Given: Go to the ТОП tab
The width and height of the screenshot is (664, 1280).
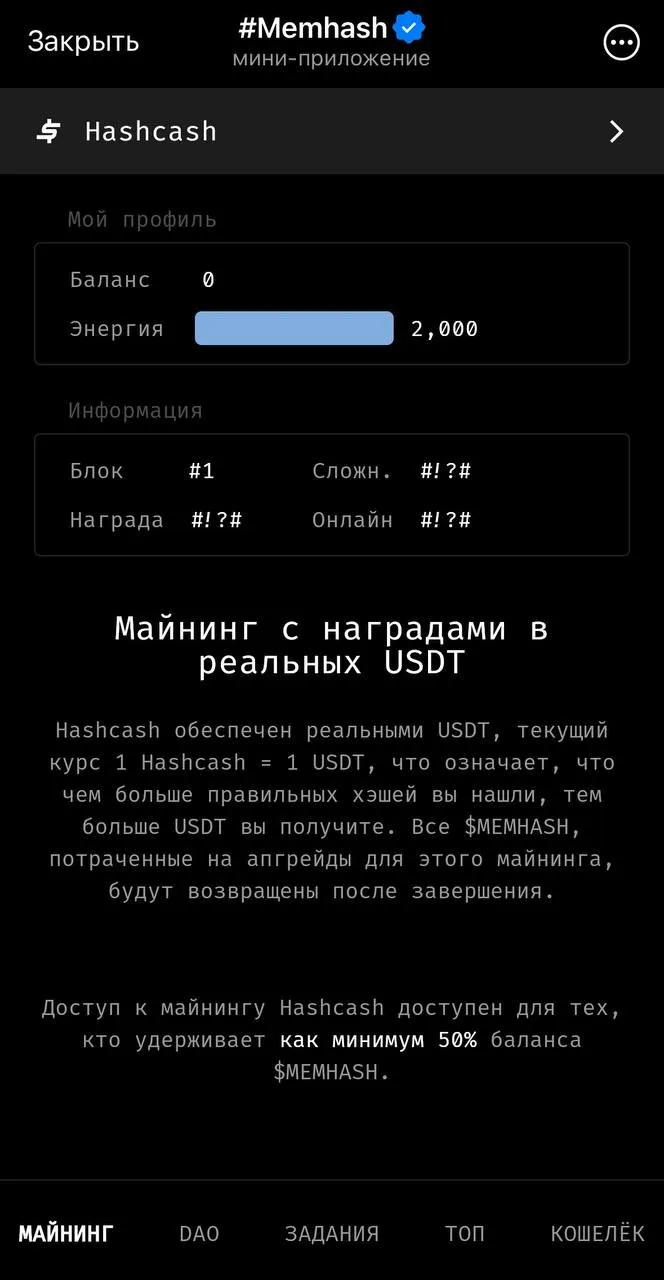Looking at the screenshot, I should coord(465,1233).
